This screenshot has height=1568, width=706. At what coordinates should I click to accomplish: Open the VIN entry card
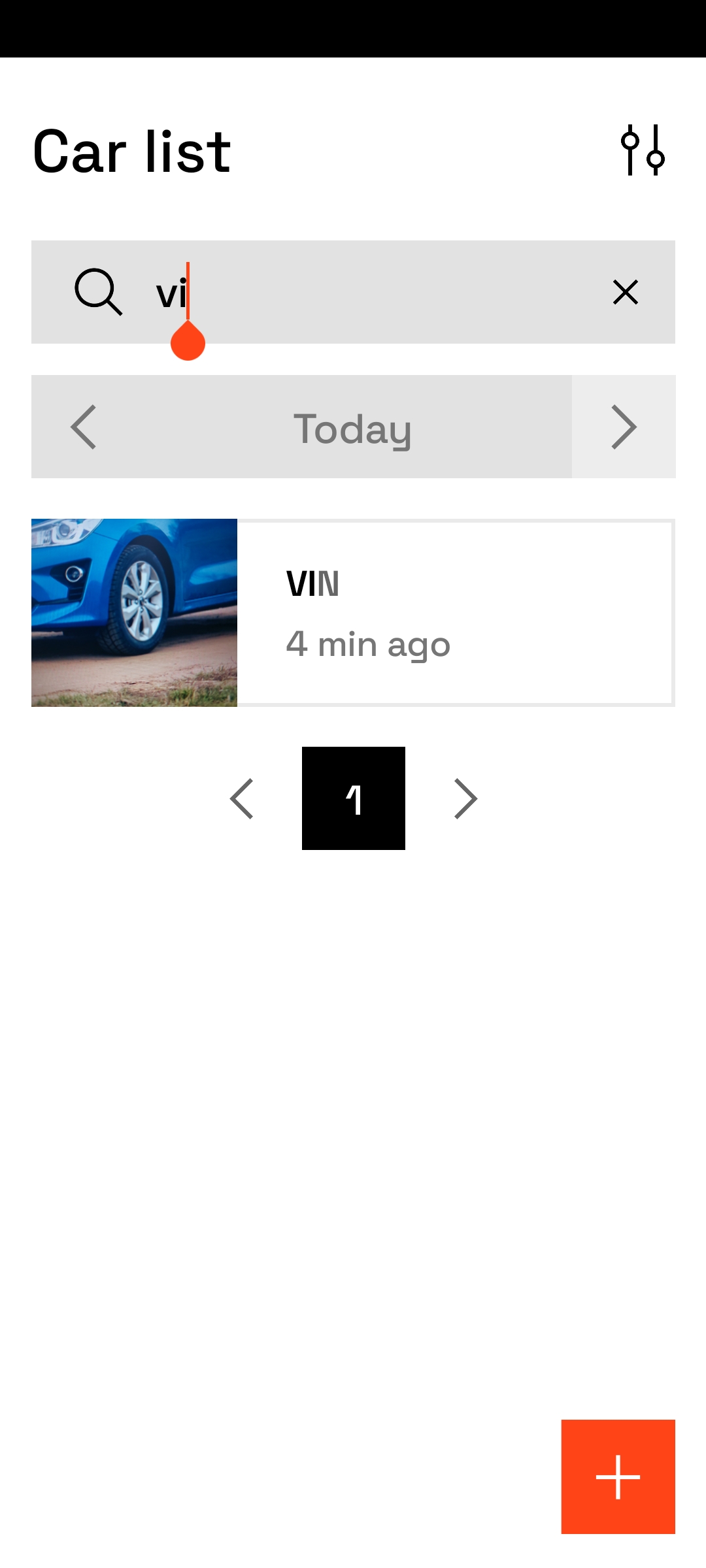coord(456,612)
